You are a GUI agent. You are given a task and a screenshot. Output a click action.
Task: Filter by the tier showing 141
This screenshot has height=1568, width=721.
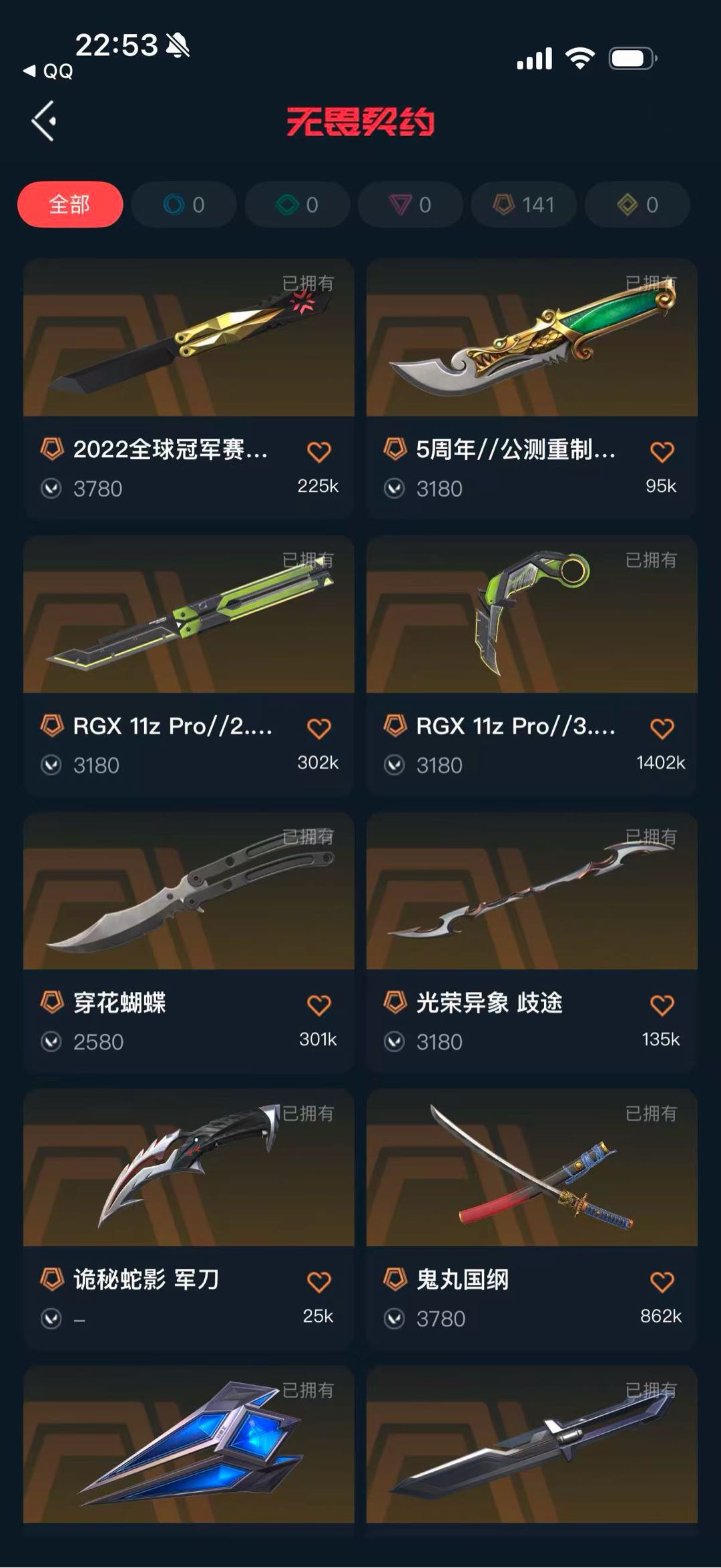(x=523, y=204)
